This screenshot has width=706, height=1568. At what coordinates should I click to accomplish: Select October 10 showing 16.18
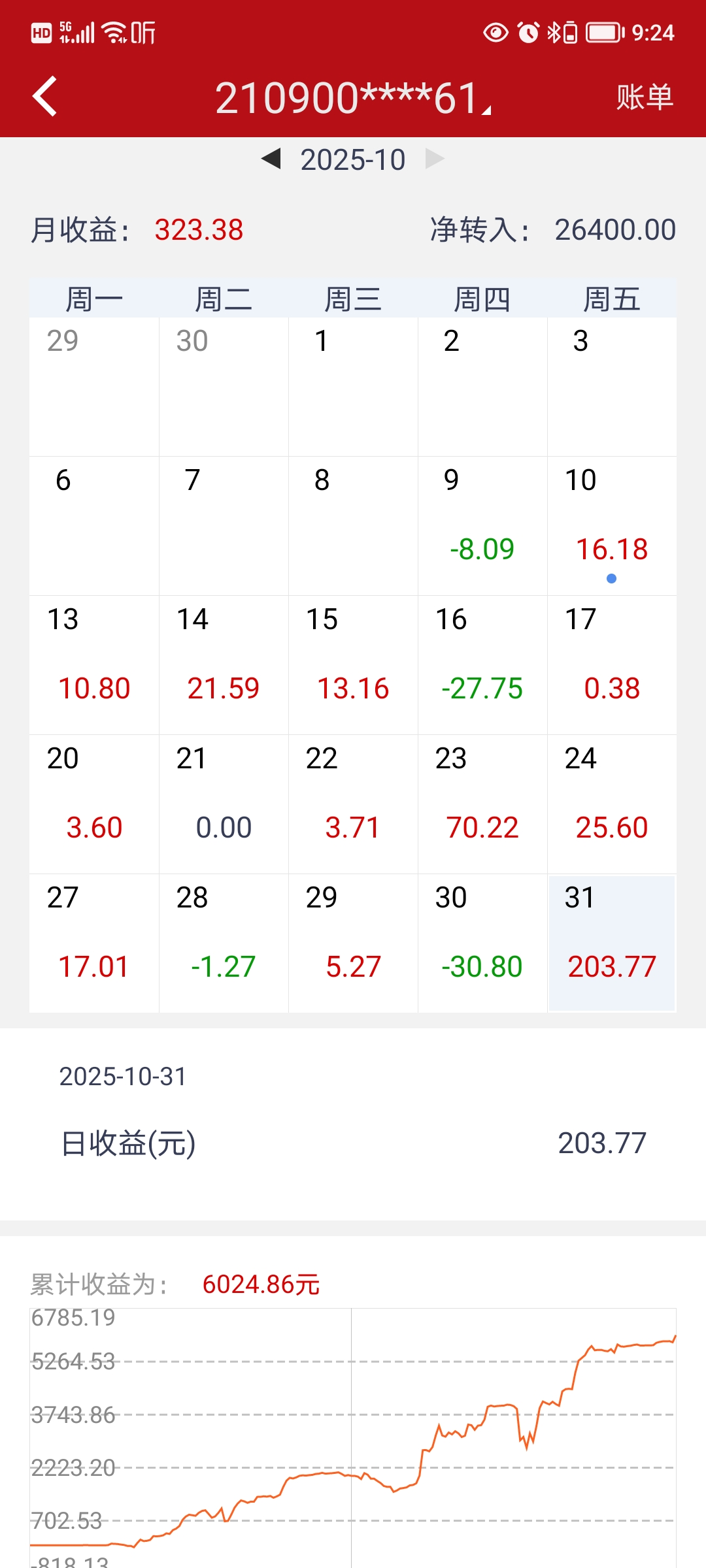pyautogui.click(x=612, y=526)
